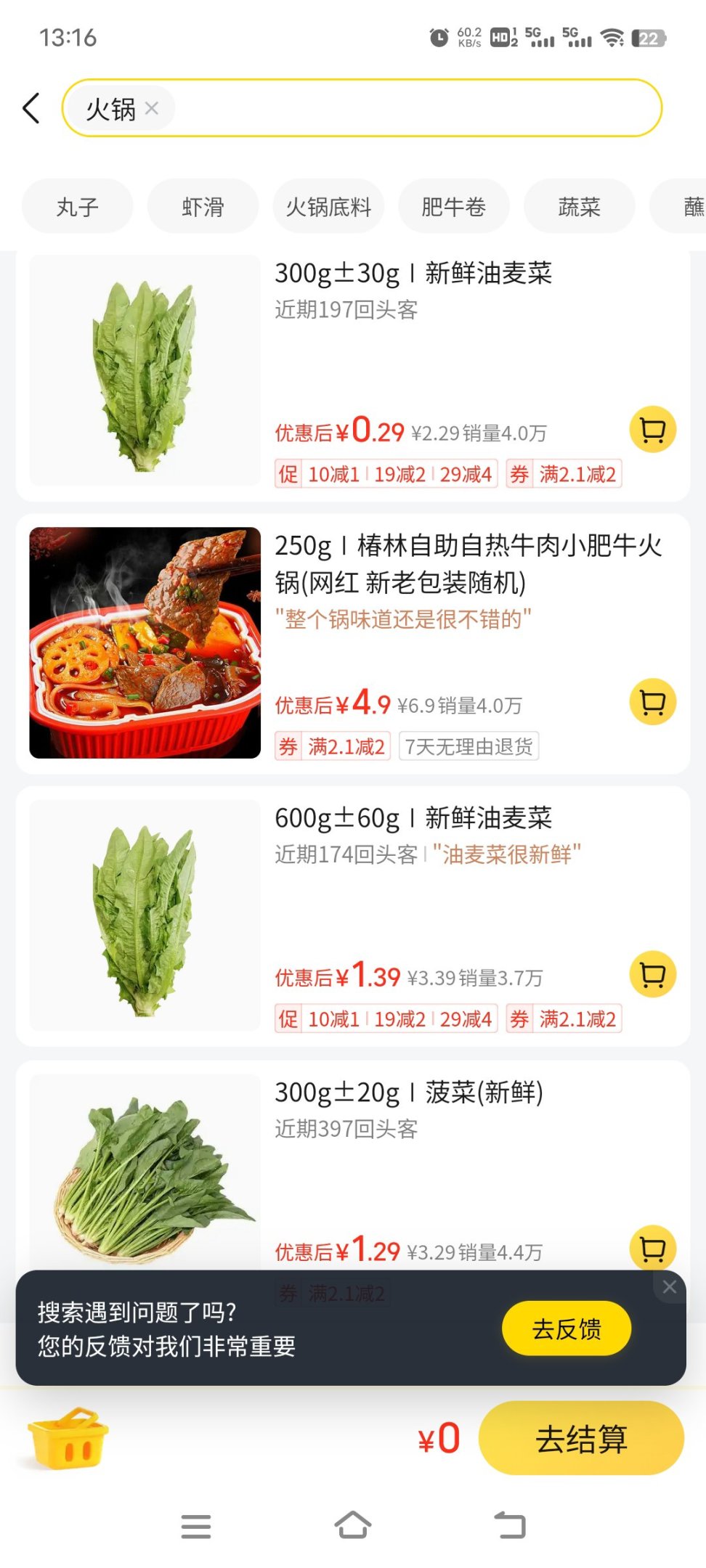Add 600g 新鲜油麦菜 to cart
The width and height of the screenshot is (706, 1568).
click(x=652, y=974)
